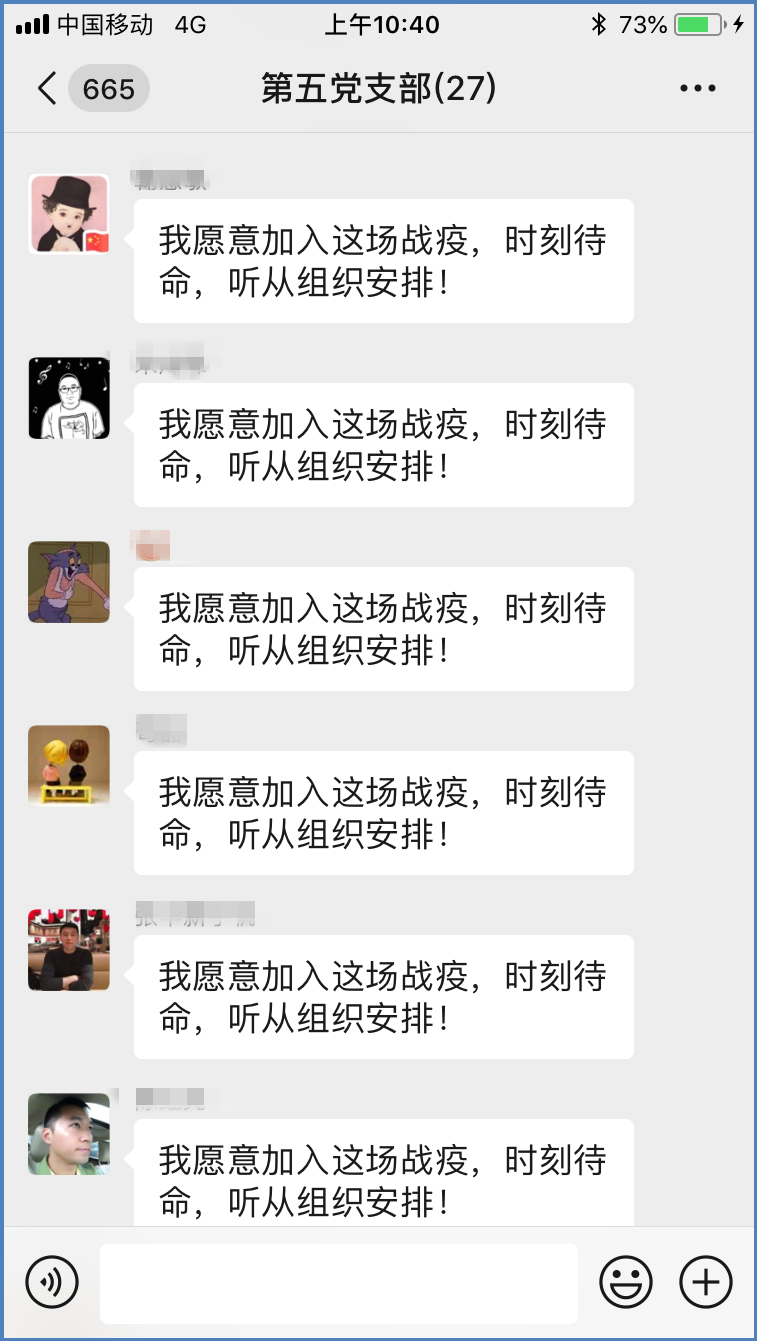
Task: Open the group chat details menu
Action: (697, 88)
